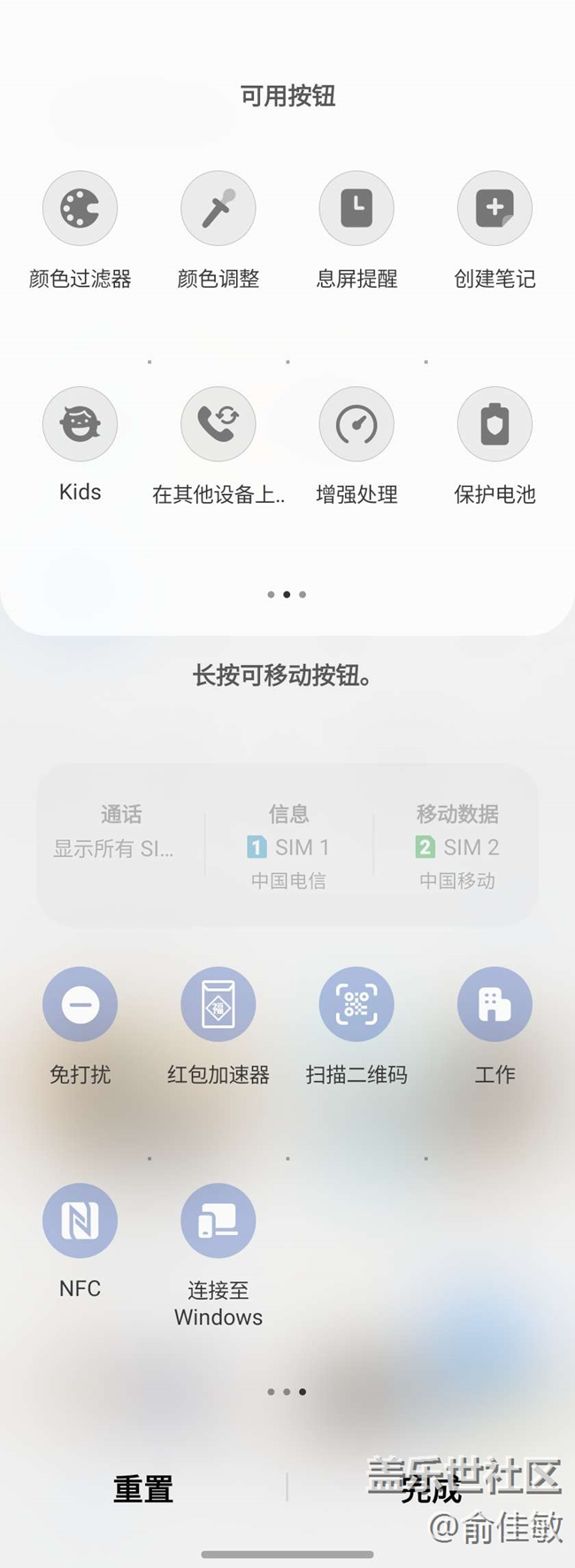Select the 红包加速器 button
Image resolution: width=575 pixels, height=1568 pixels.
218,1005
